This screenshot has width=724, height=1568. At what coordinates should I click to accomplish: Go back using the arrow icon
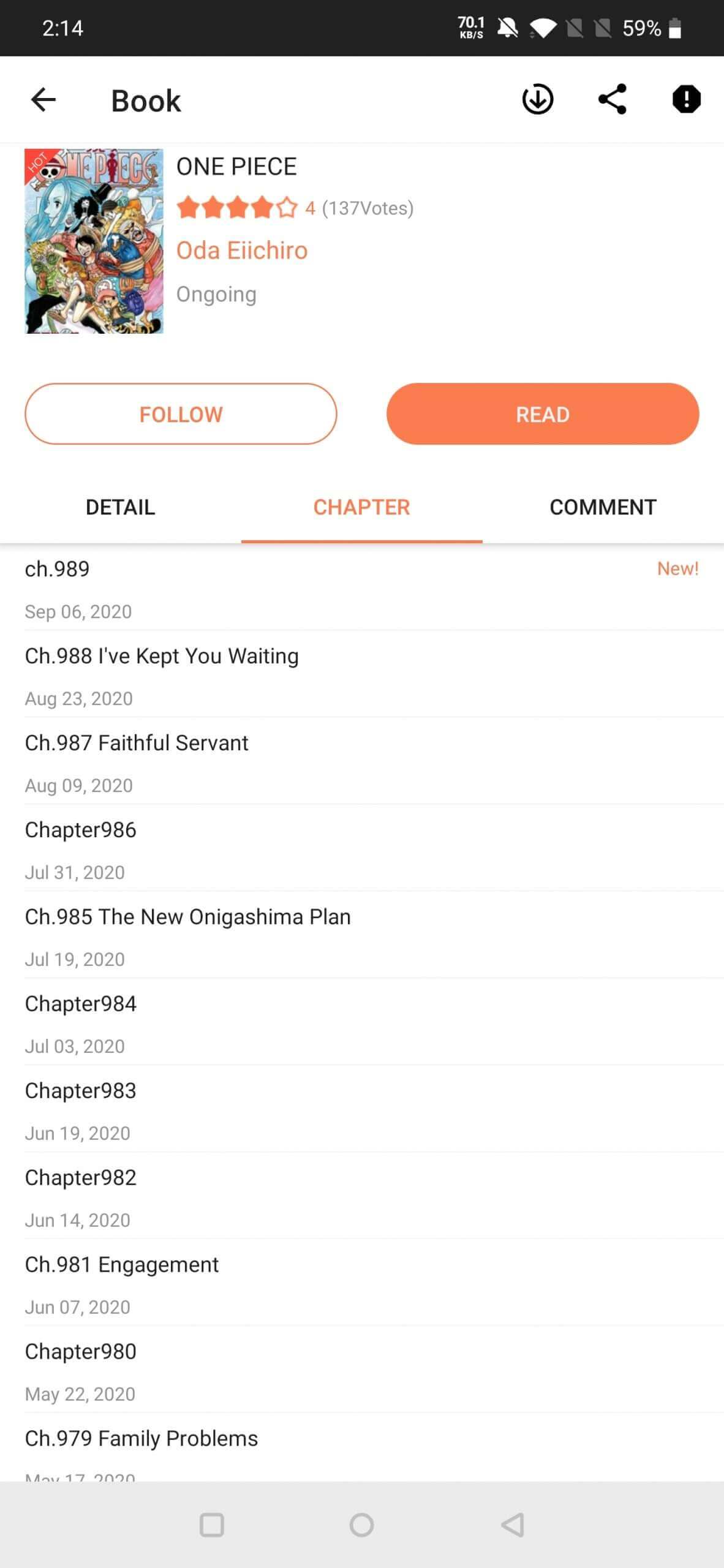point(43,100)
